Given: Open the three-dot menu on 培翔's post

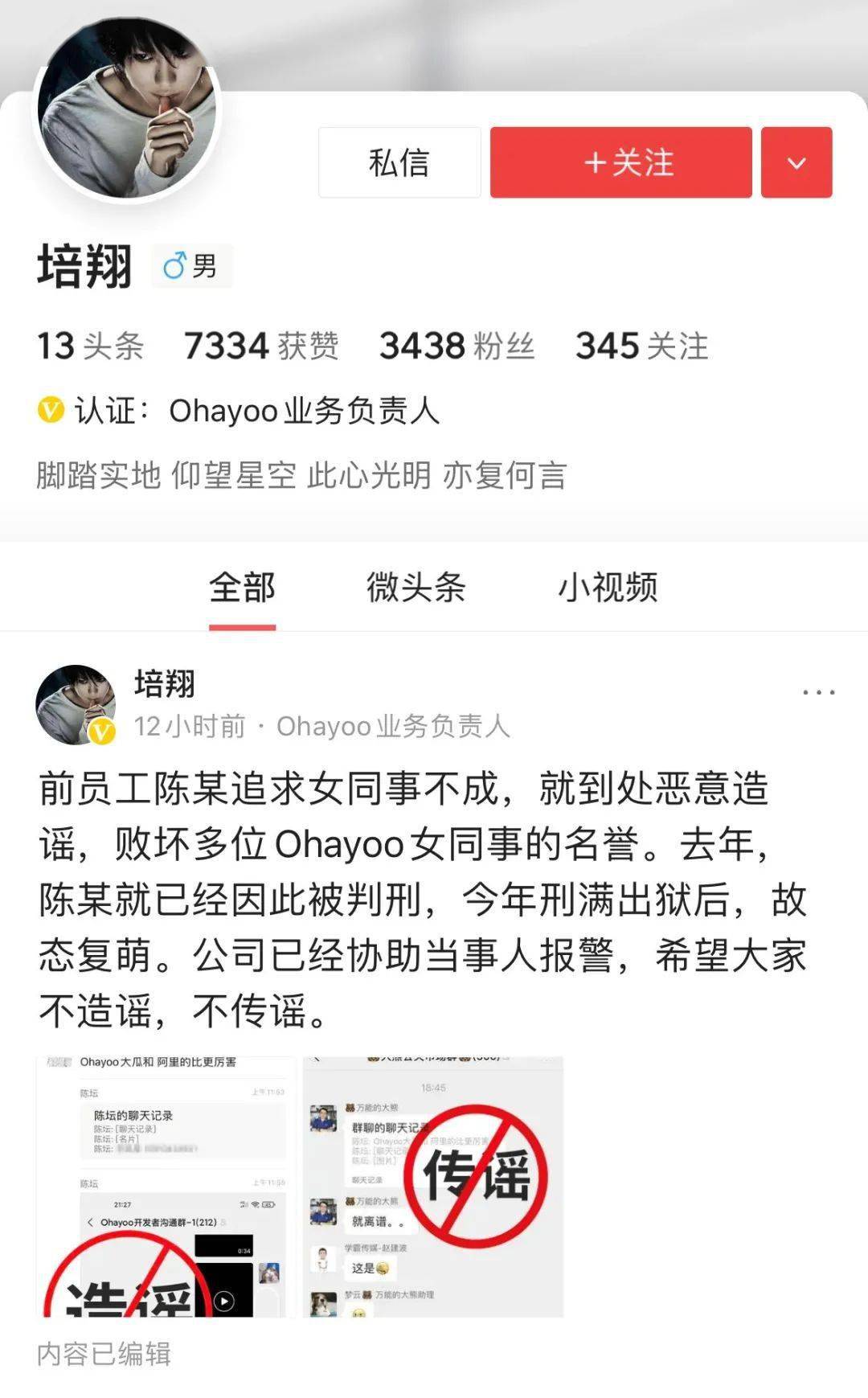Looking at the screenshot, I should point(818,692).
